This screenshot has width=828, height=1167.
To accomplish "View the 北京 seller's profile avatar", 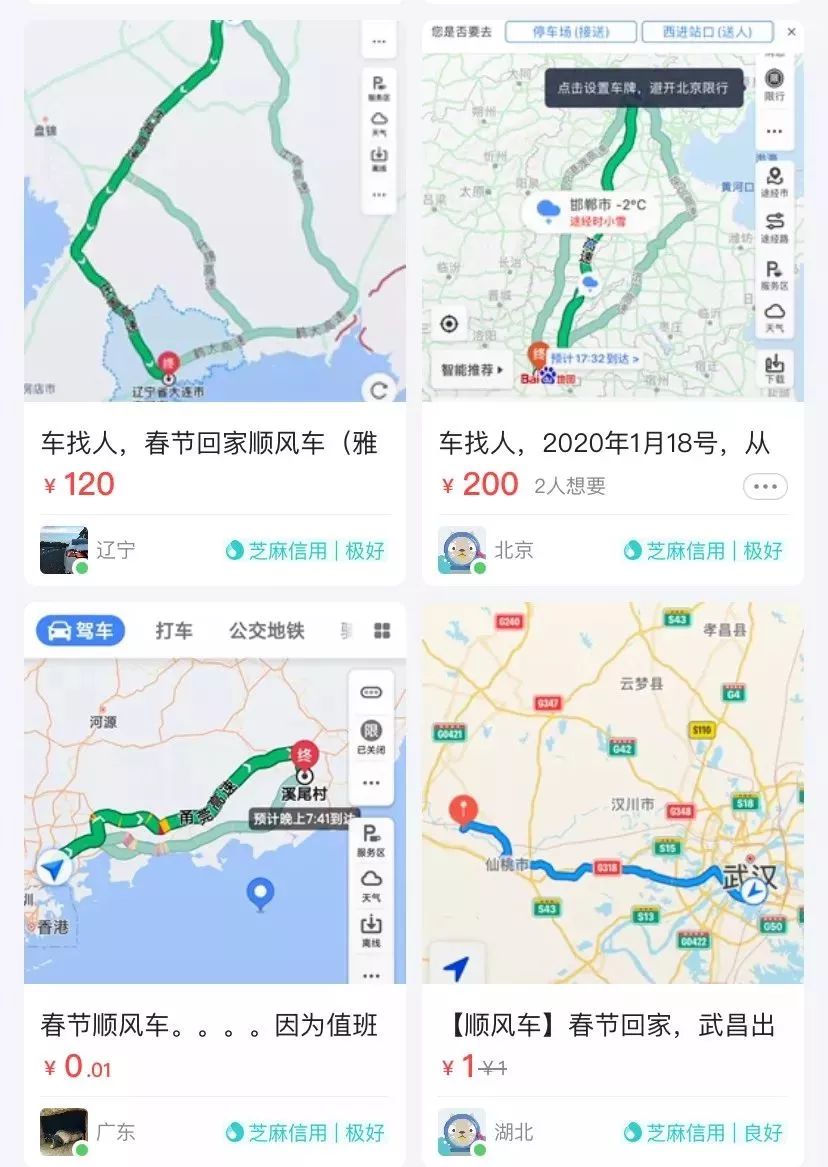I will click(x=462, y=550).
